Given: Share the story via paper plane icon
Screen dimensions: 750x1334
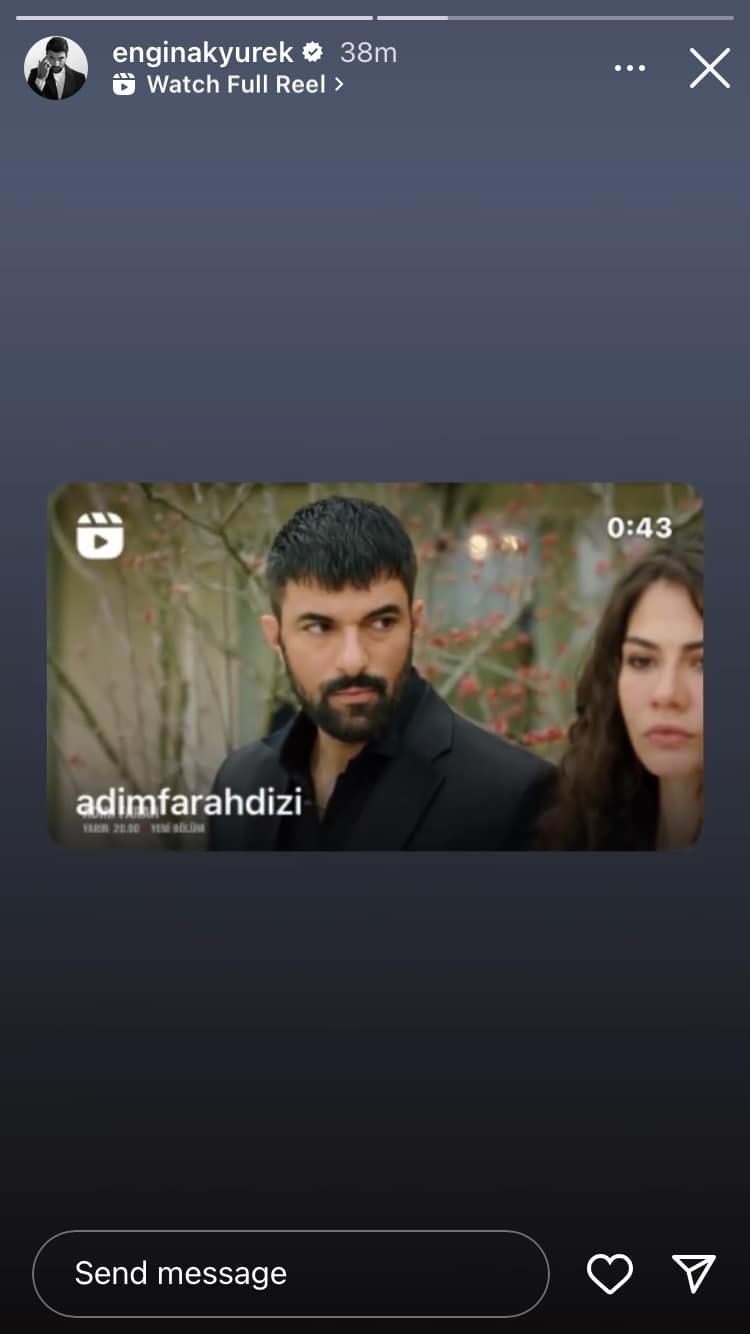Looking at the screenshot, I should (694, 1273).
